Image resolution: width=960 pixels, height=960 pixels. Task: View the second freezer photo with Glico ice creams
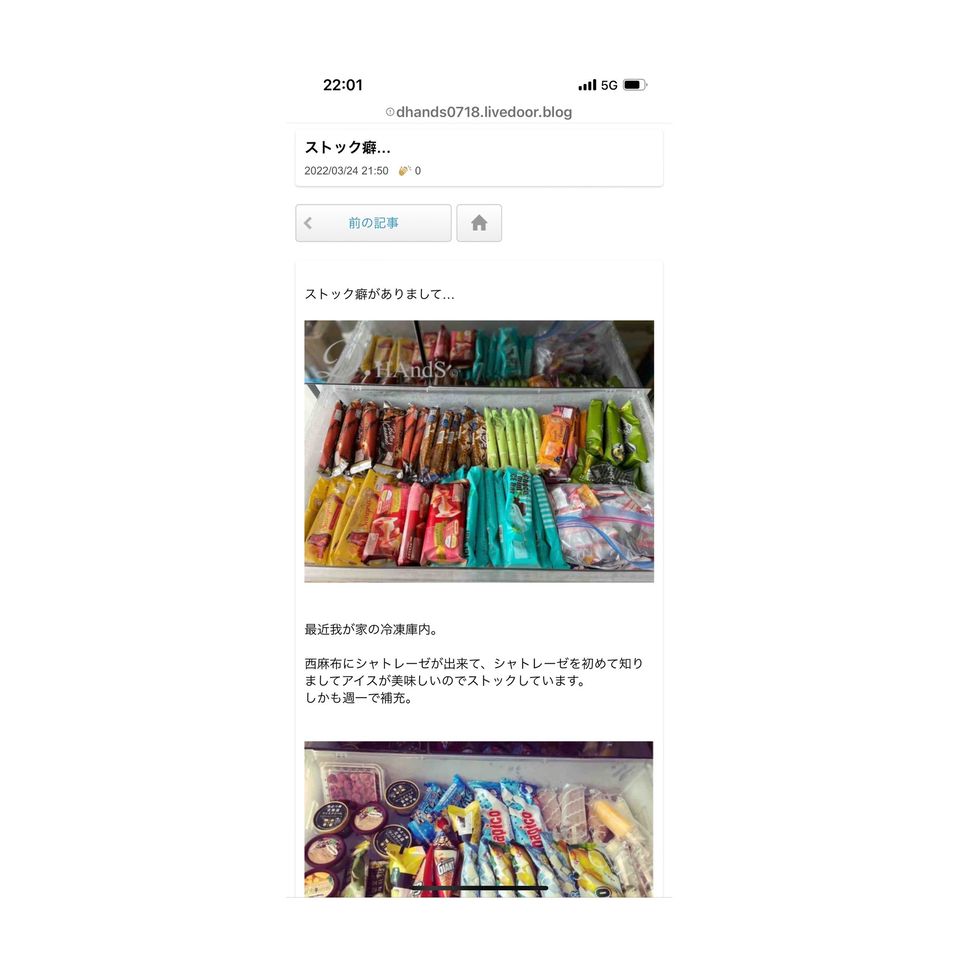[479, 818]
